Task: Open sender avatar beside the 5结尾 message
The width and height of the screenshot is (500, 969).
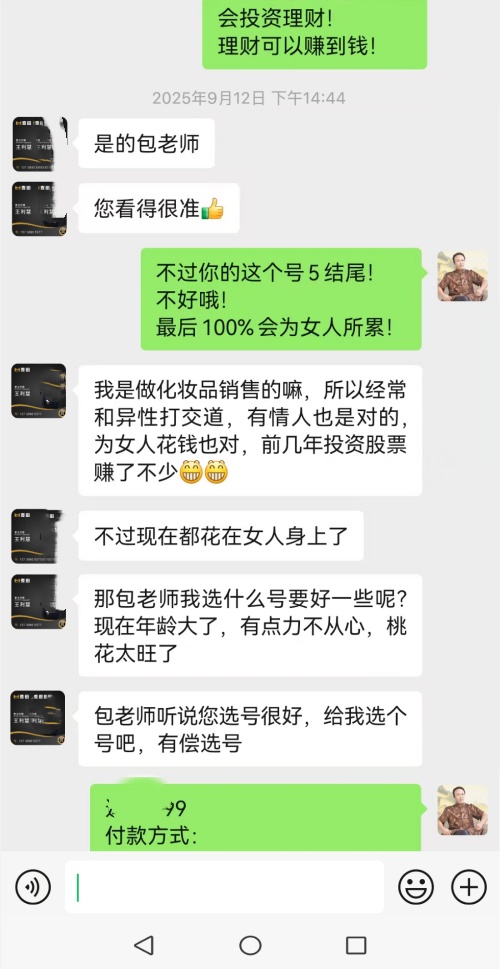Action: (x=462, y=276)
